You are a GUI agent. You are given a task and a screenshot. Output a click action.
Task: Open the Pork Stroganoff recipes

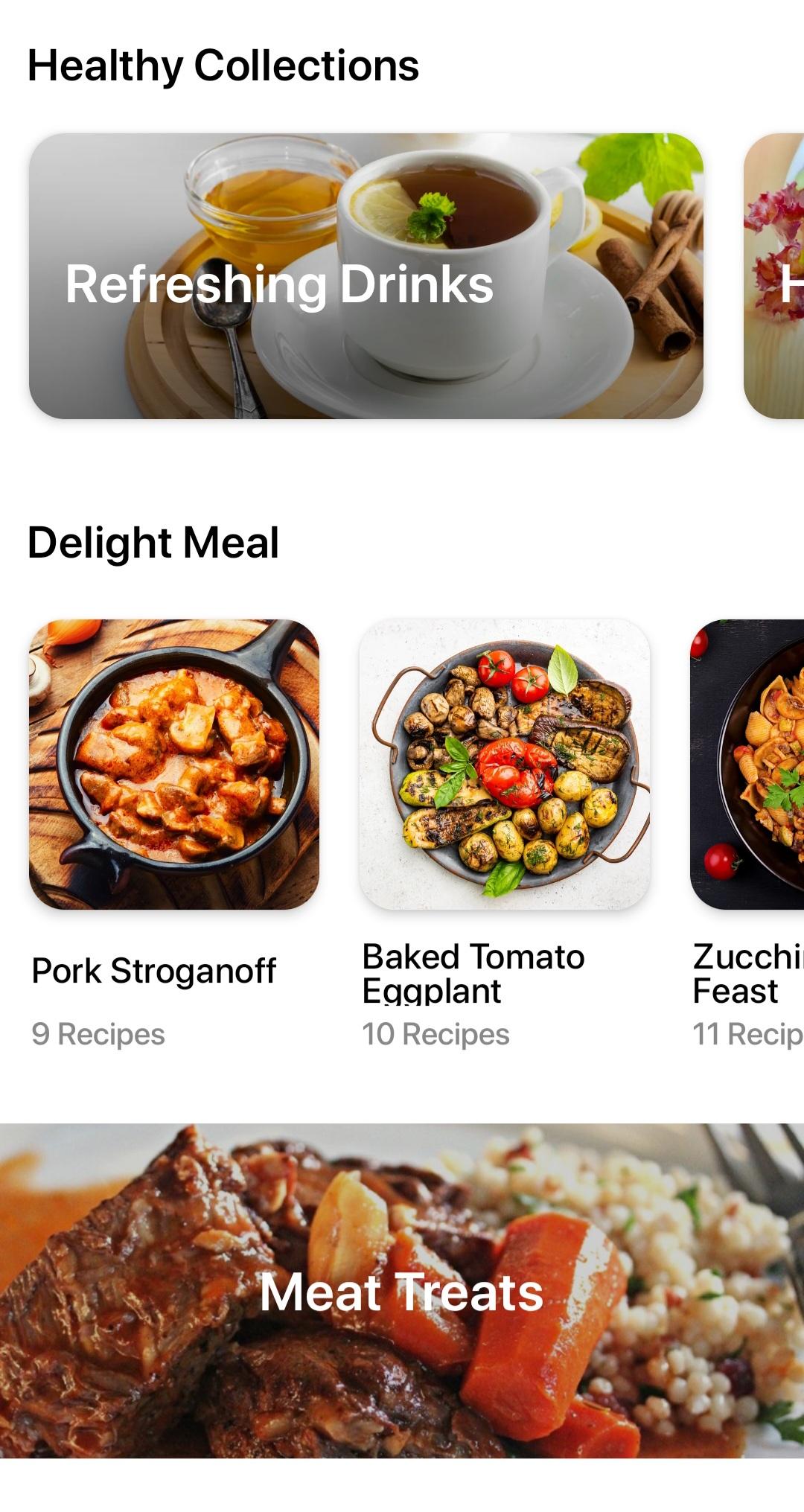[173, 765]
